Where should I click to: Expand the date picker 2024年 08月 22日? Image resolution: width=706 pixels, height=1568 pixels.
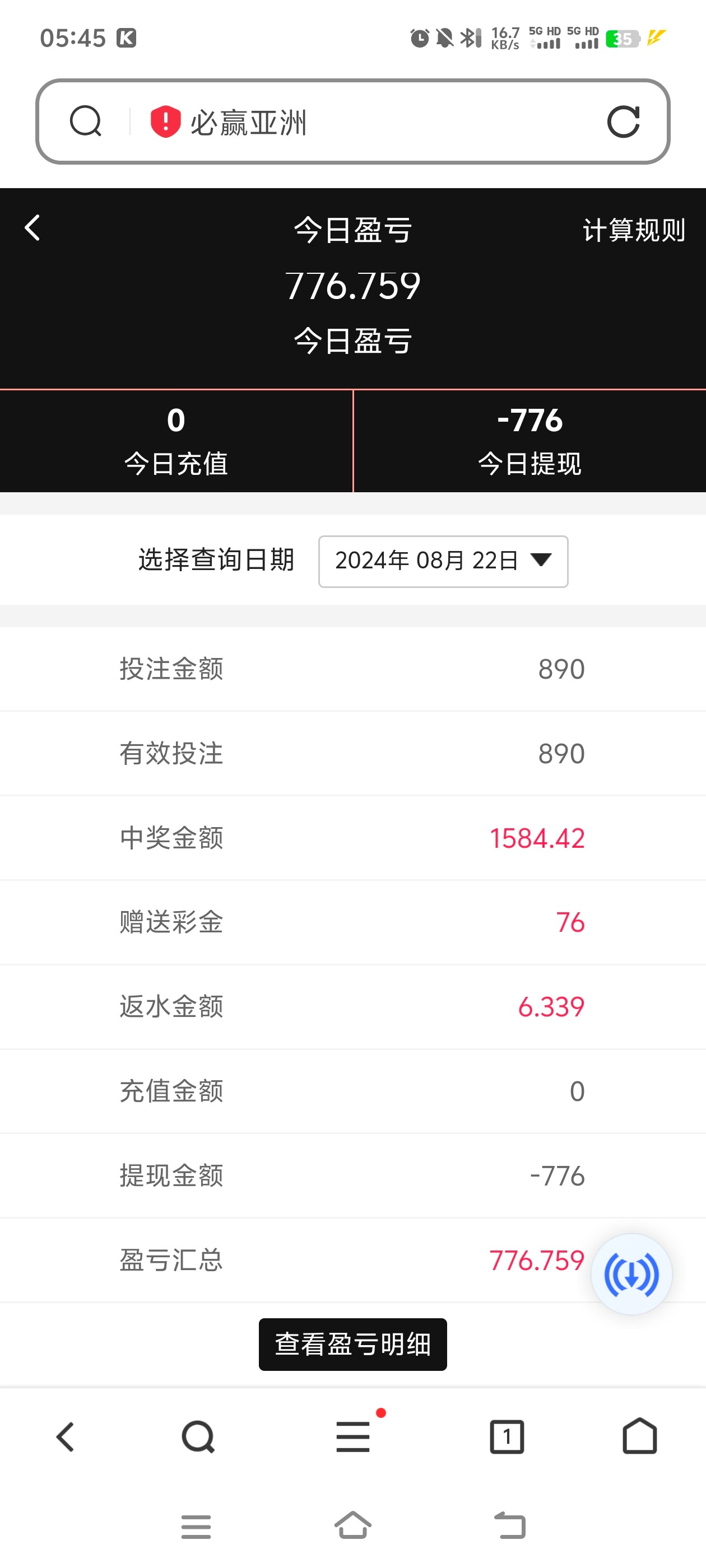point(443,561)
